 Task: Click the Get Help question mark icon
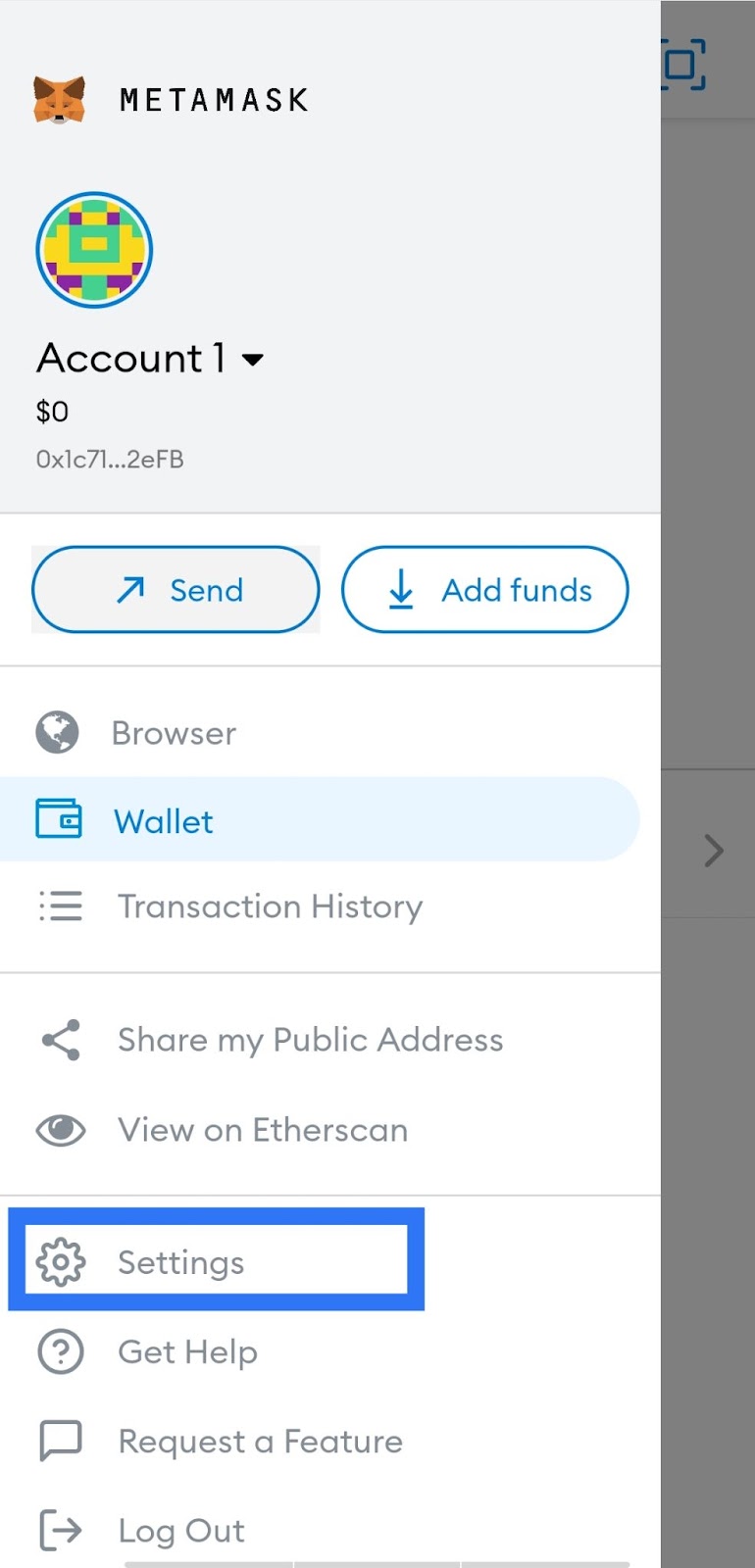(60, 1350)
